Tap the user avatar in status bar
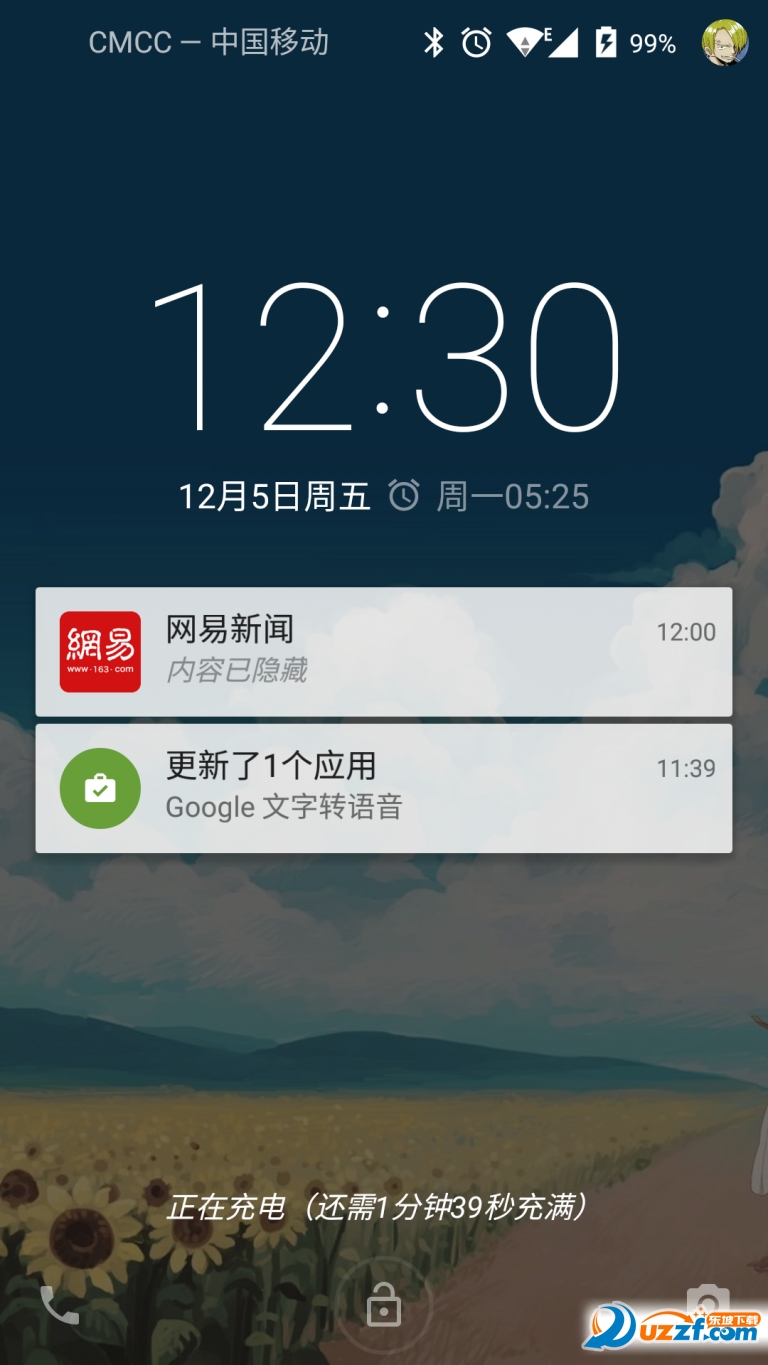Screen dimensions: 768x1365 pos(724,42)
